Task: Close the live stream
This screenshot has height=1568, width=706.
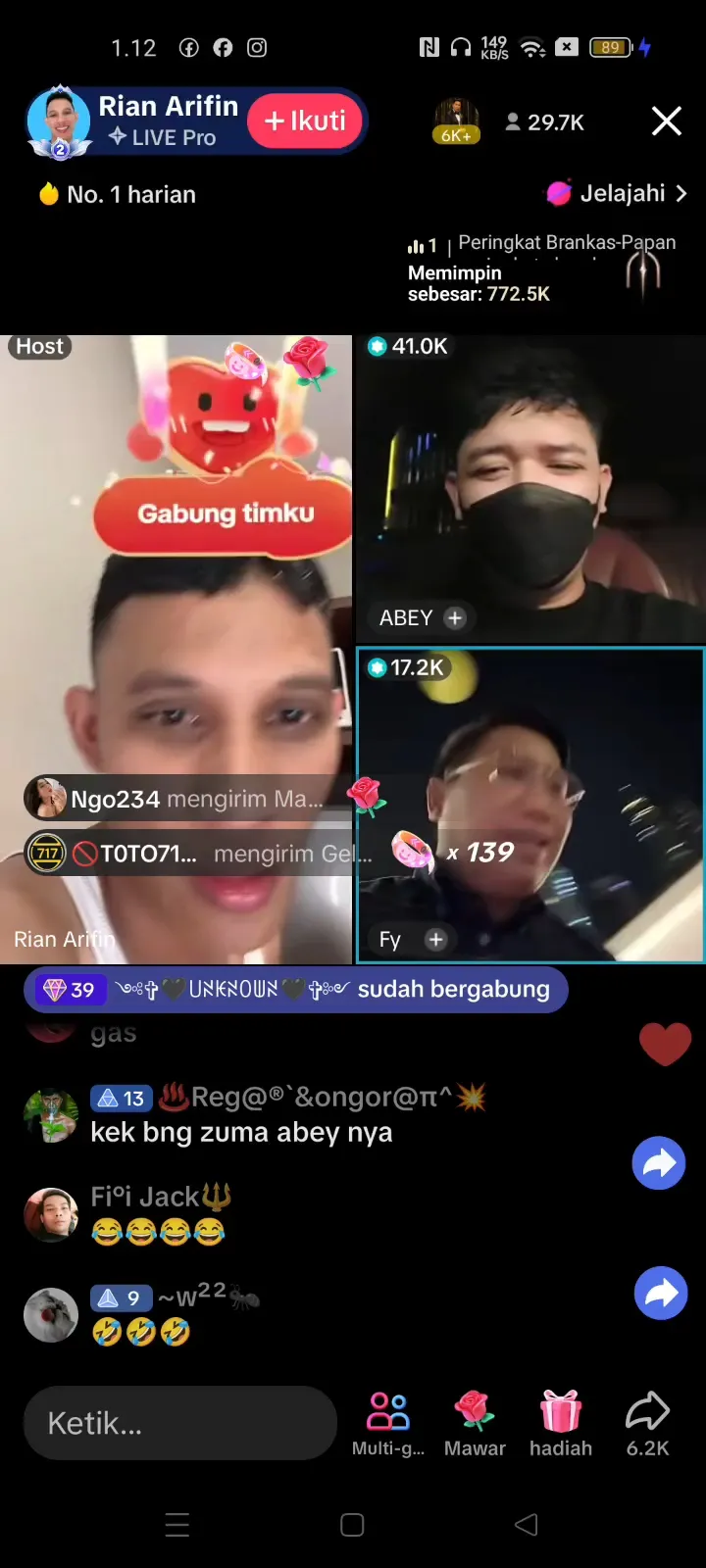Action: 667,122
